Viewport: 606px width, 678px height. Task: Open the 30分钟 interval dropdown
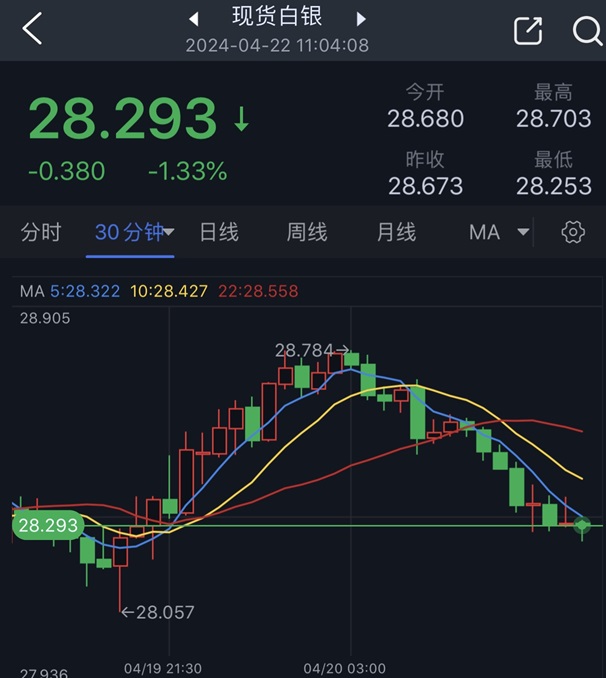[134, 233]
